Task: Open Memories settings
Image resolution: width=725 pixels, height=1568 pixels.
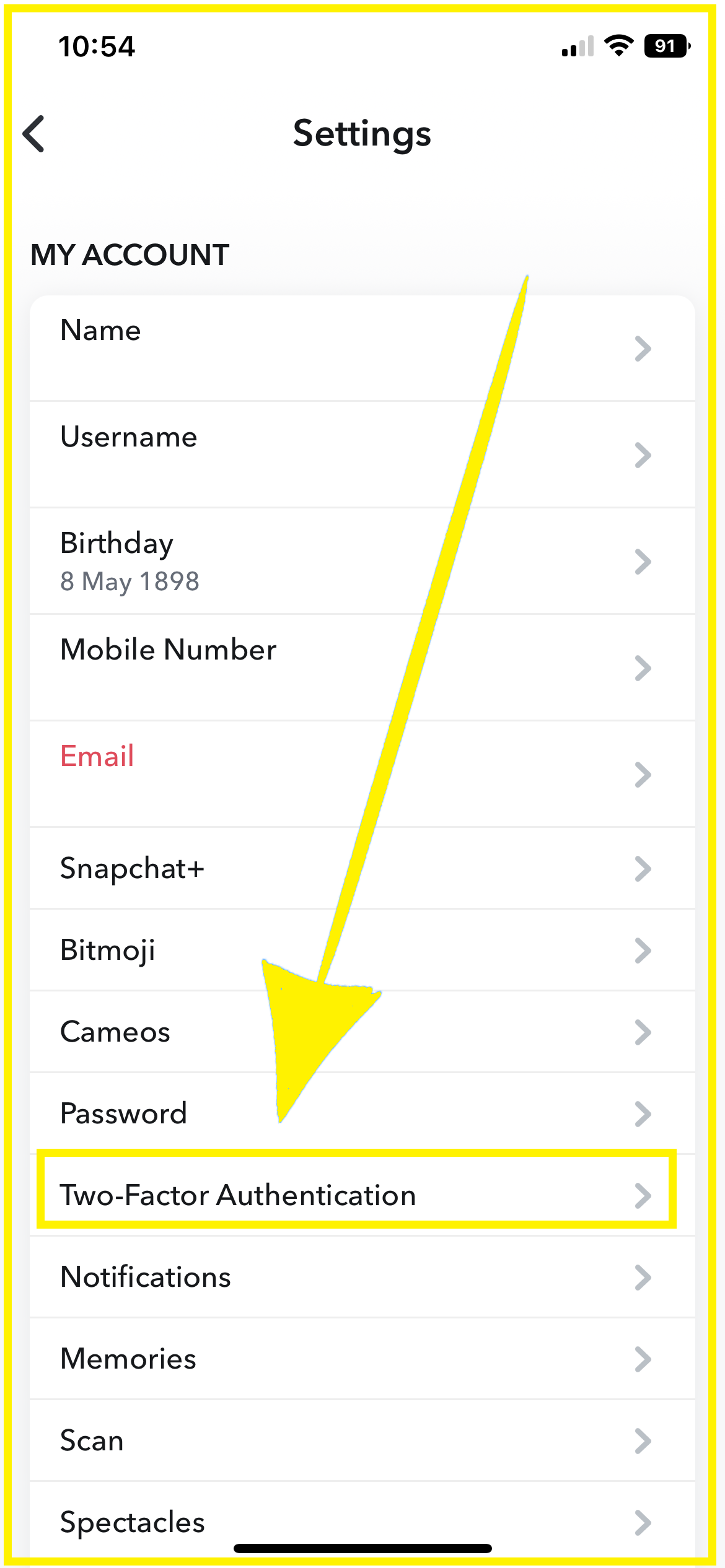Action: [362, 1359]
